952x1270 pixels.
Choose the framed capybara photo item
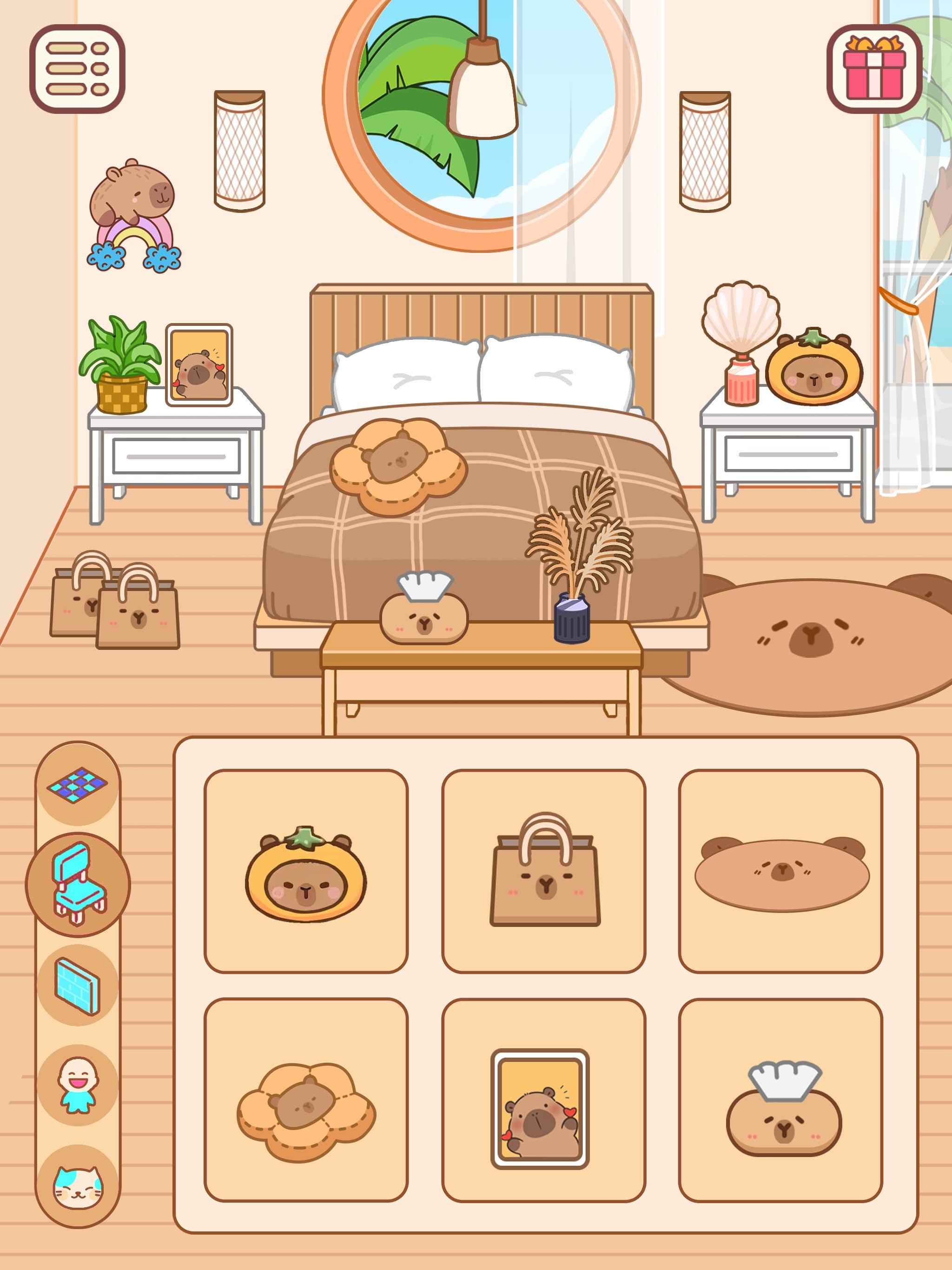pos(544,1100)
